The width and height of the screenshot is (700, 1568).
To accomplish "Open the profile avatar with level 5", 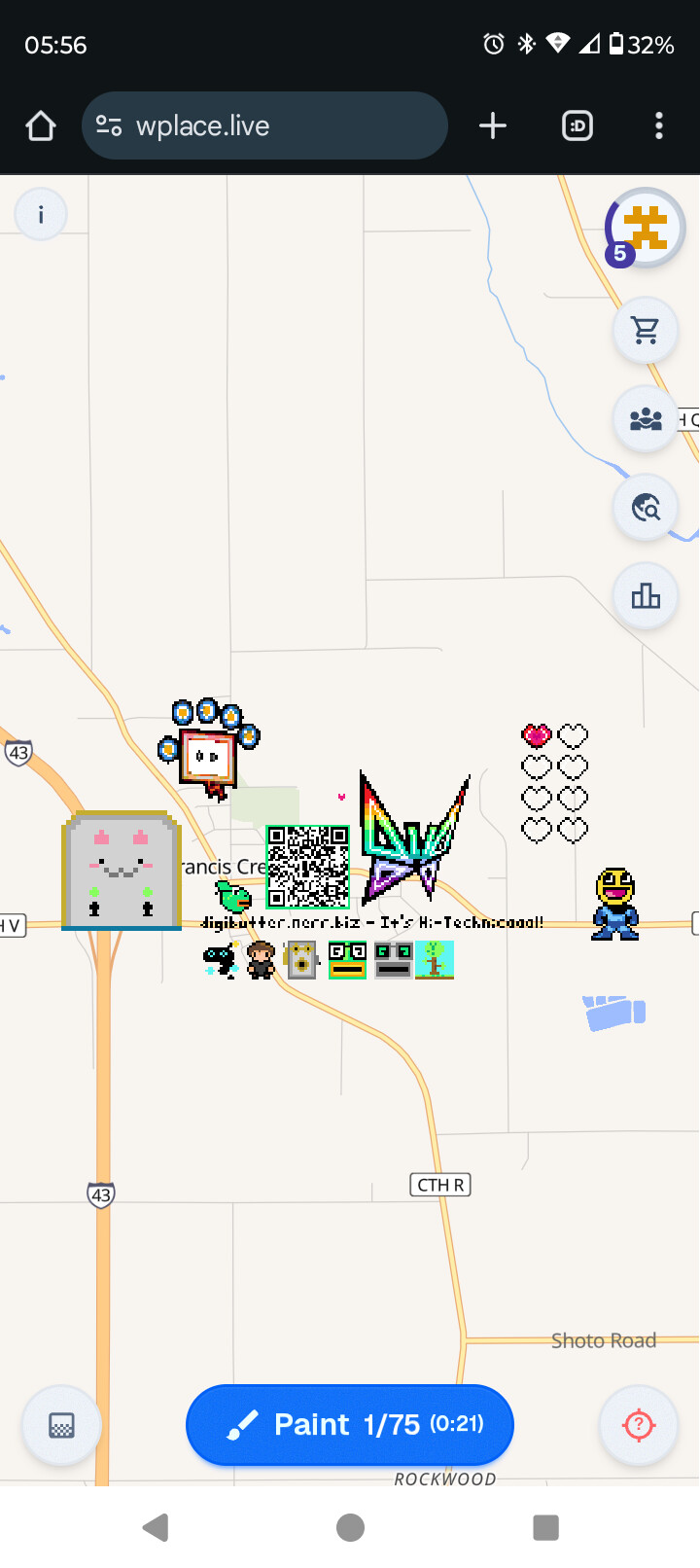I will [x=646, y=228].
